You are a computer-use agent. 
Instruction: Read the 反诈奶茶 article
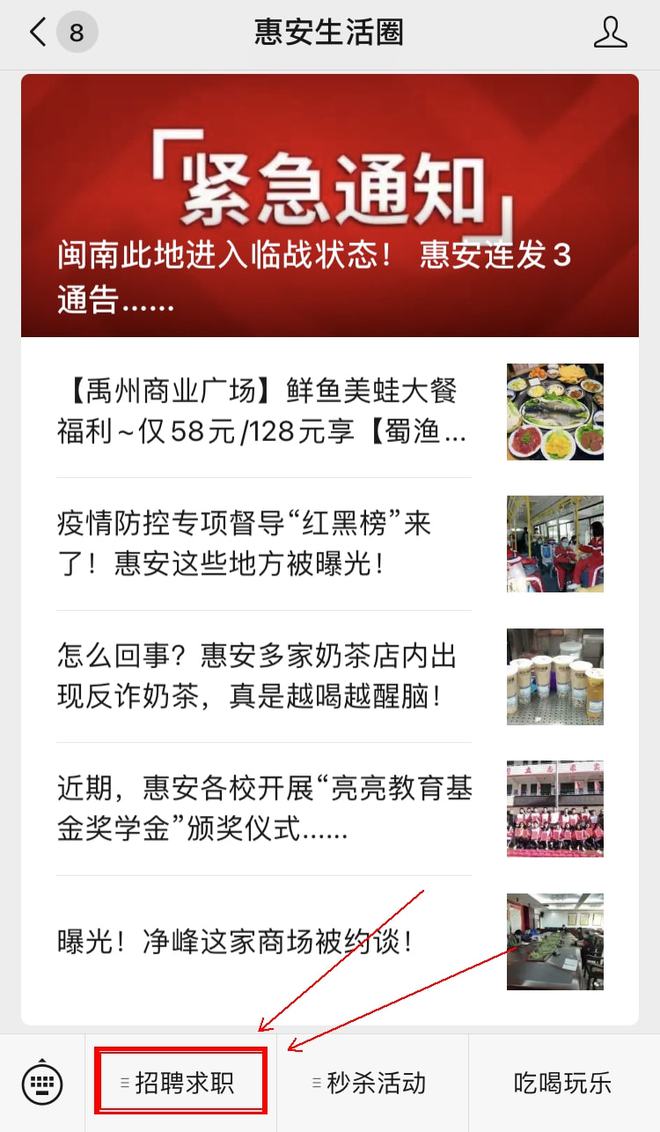click(x=330, y=676)
